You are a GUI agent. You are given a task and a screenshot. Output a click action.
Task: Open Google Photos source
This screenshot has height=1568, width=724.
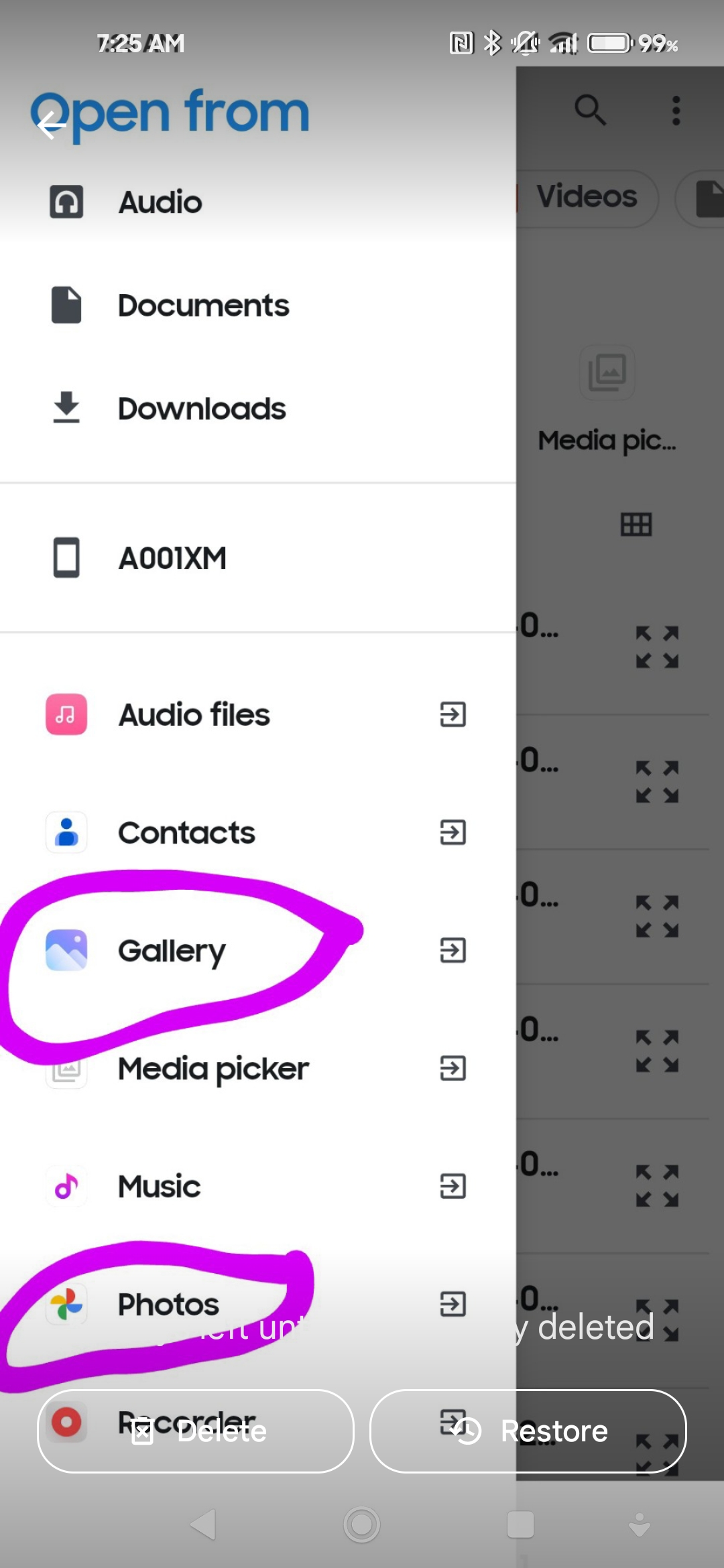pyautogui.click(x=258, y=1304)
